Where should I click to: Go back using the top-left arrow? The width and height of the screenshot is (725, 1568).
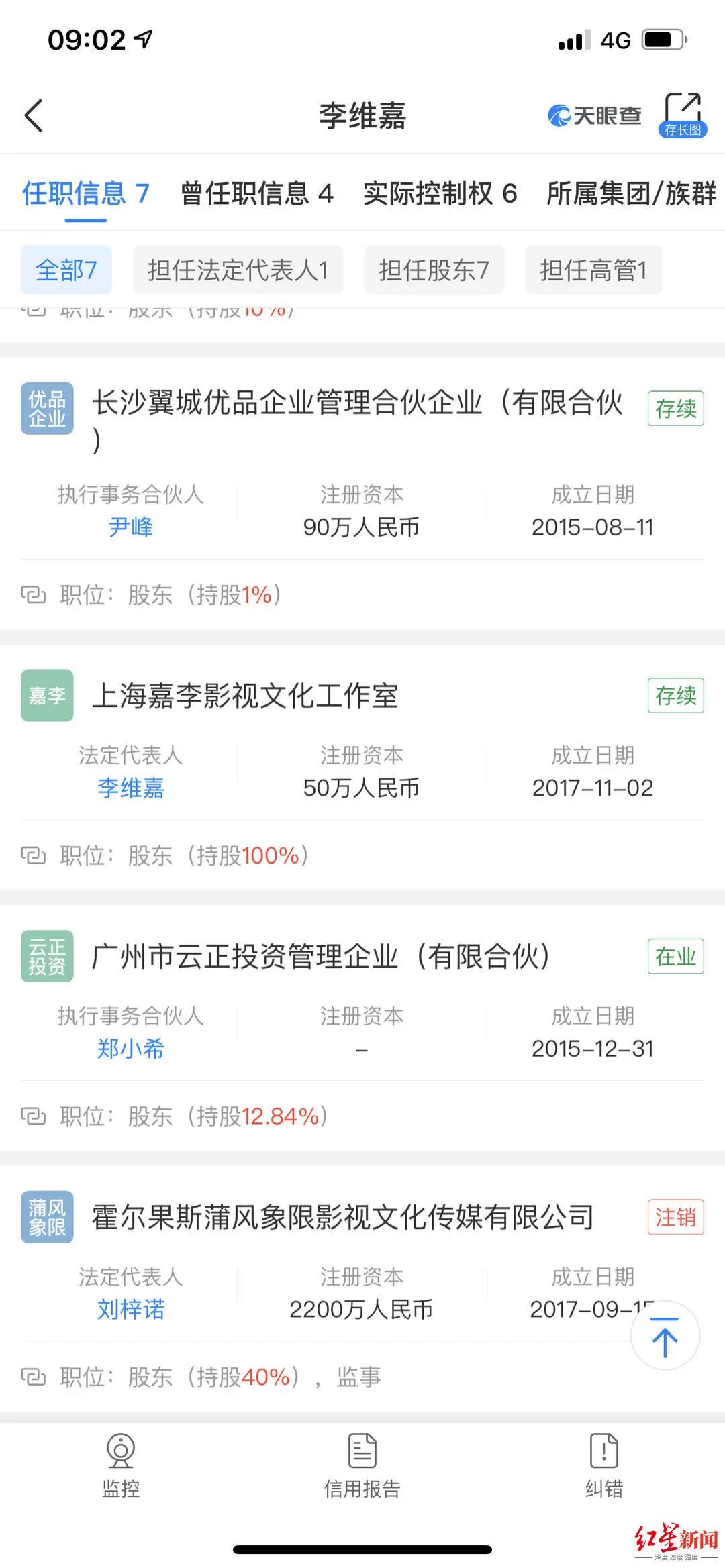(34, 115)
